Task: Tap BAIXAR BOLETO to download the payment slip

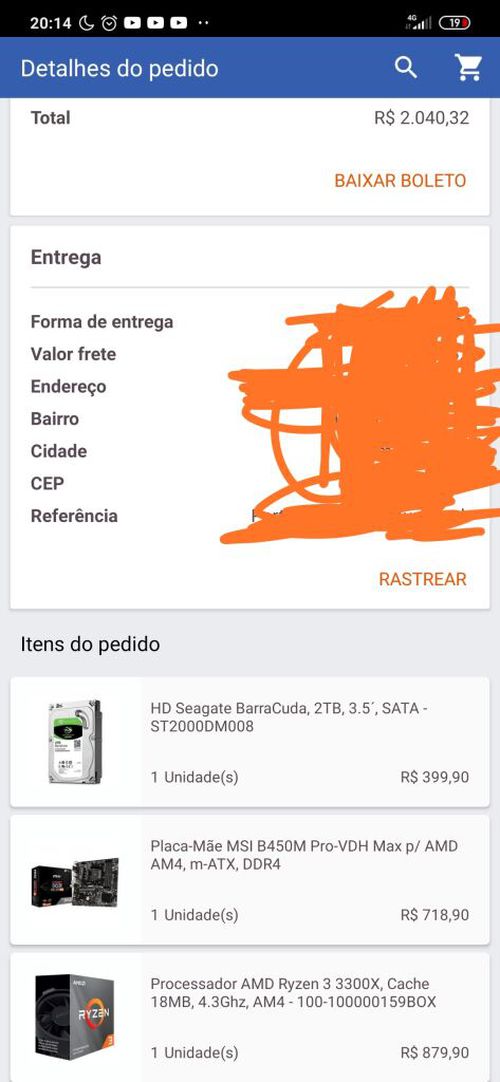Action: point(400,181)
